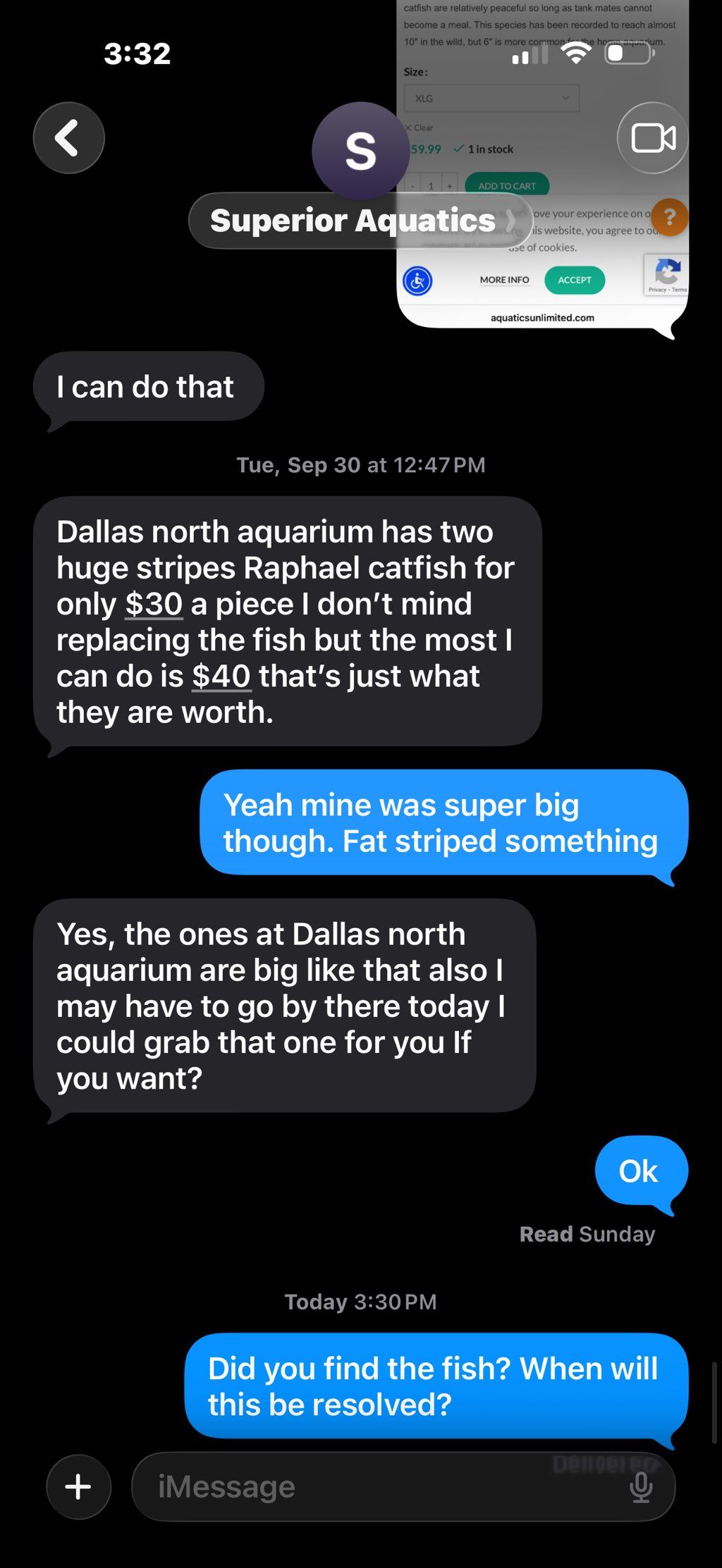Go back to the conversations list
Image resolution: width=722 pixels, height=1568 pixels.
click(x=68, y=138)
